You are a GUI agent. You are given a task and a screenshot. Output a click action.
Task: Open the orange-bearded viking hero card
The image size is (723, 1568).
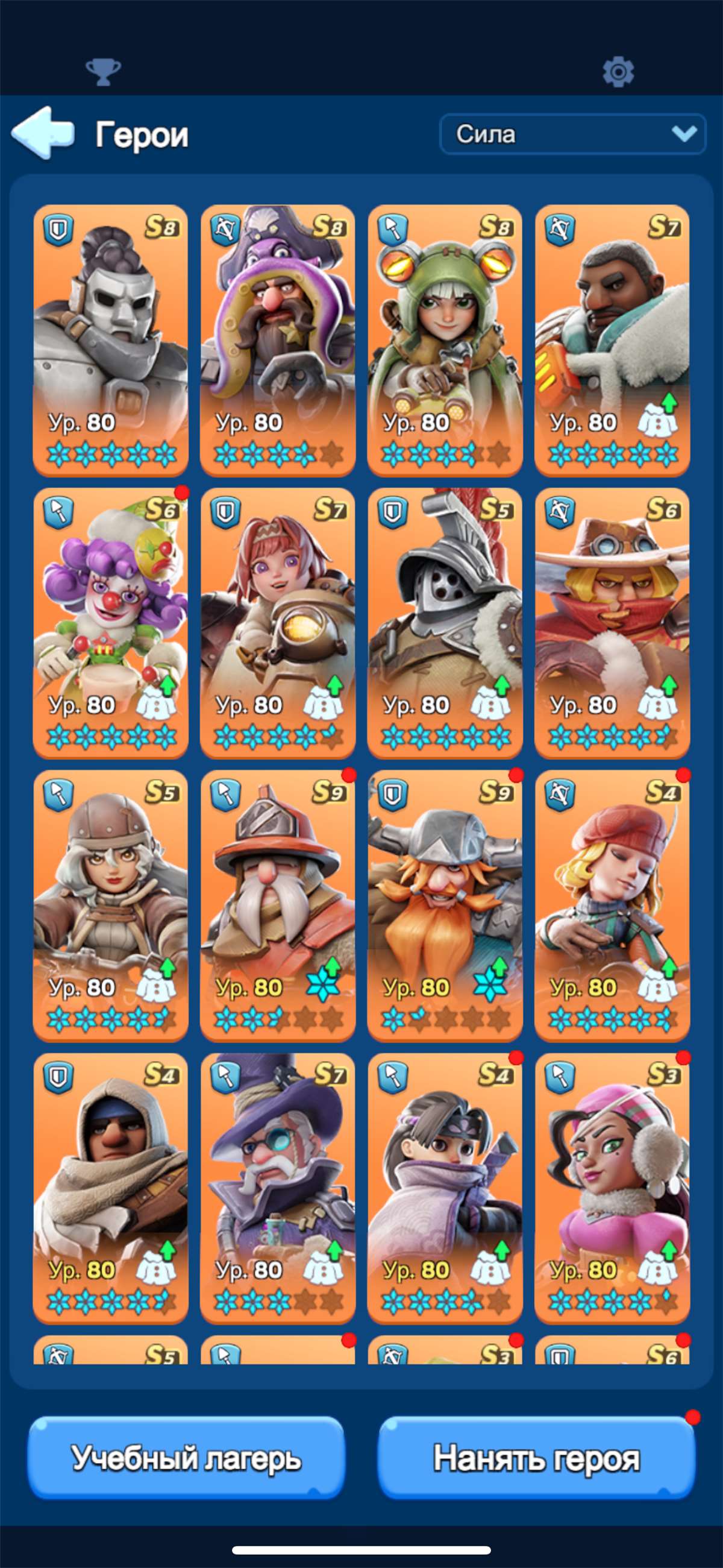pos(445,905)
